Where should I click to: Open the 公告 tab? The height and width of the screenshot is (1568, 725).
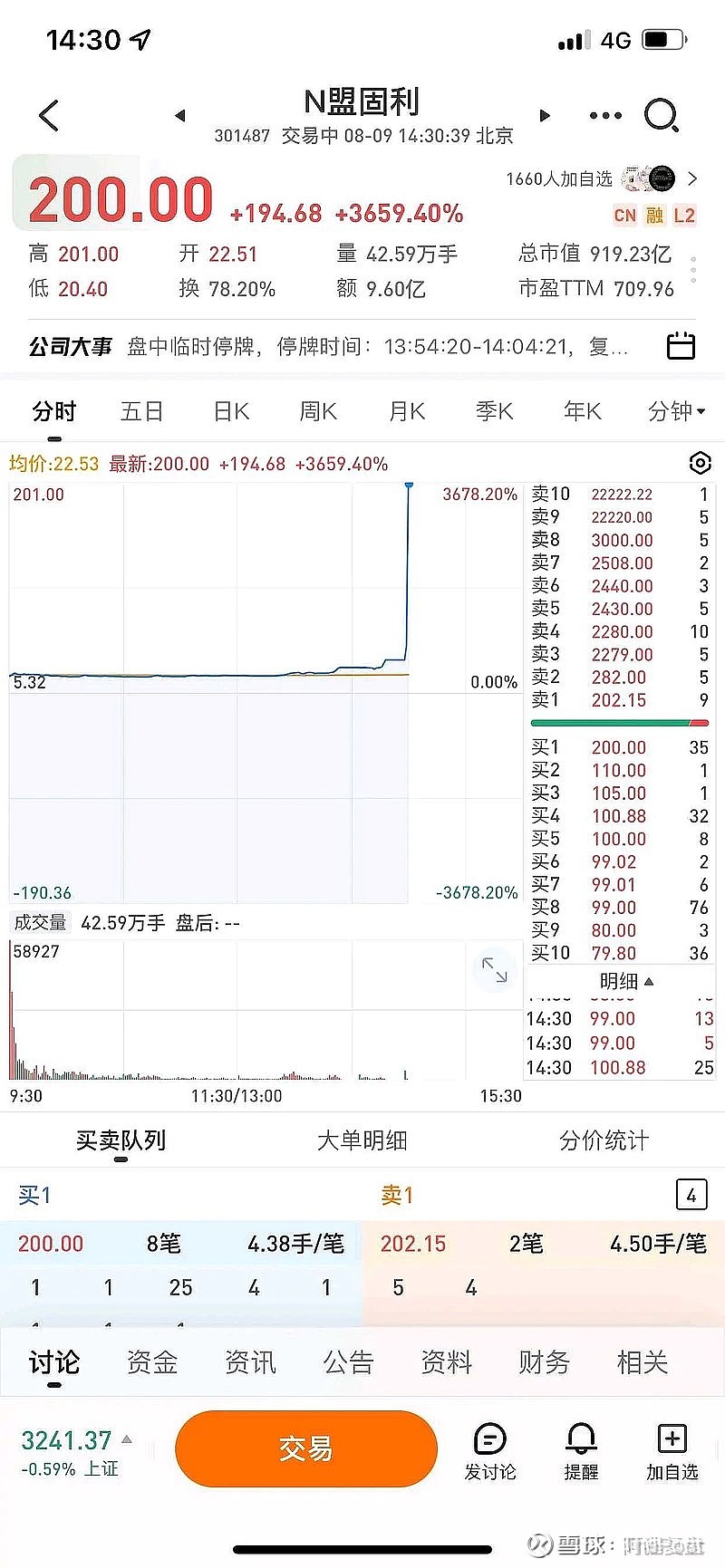pyautogui.click(x=348, y=1362)
